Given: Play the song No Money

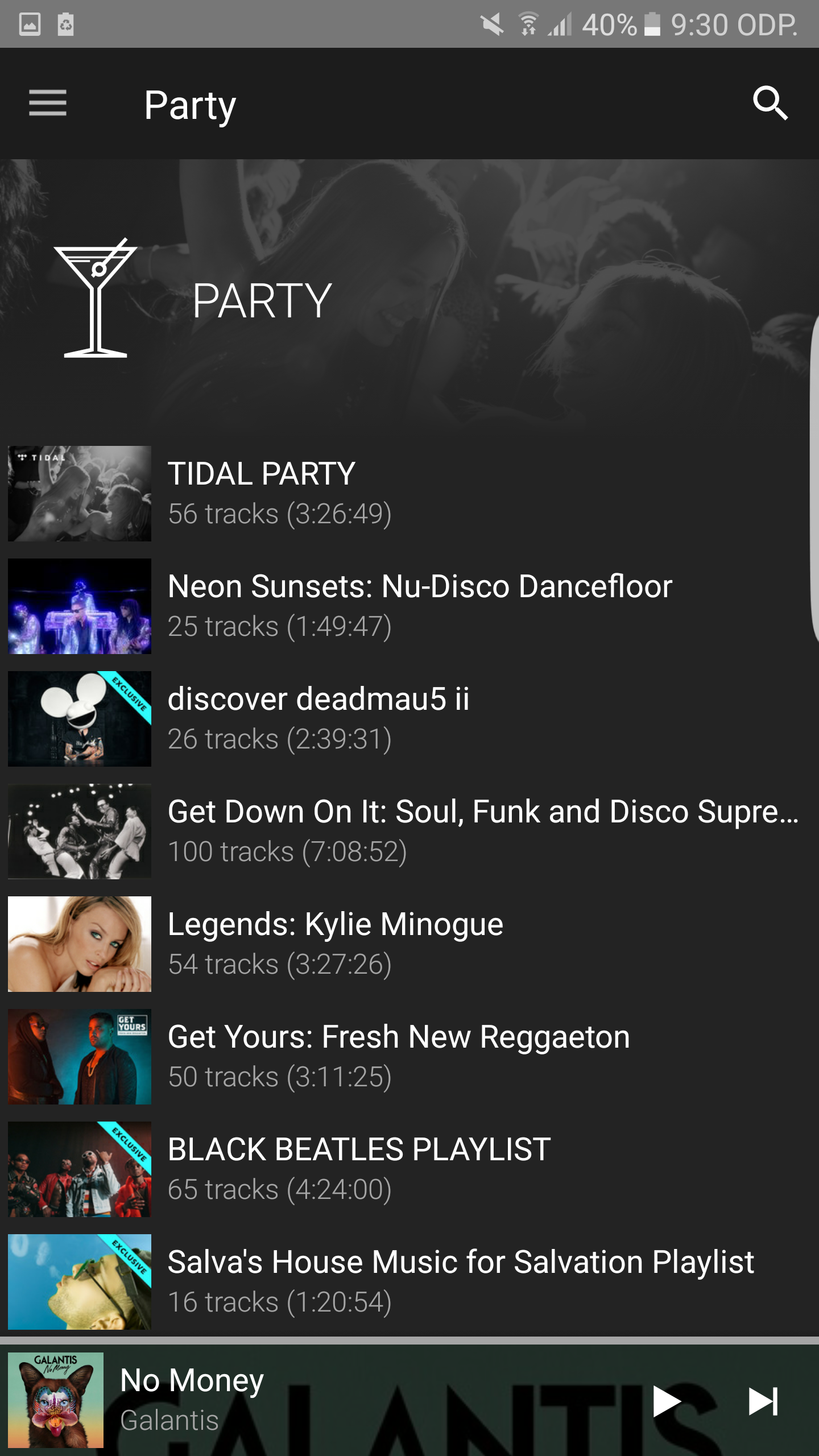Looking at the screenshot, I should pyautogui.click(x=667, y=1401).
